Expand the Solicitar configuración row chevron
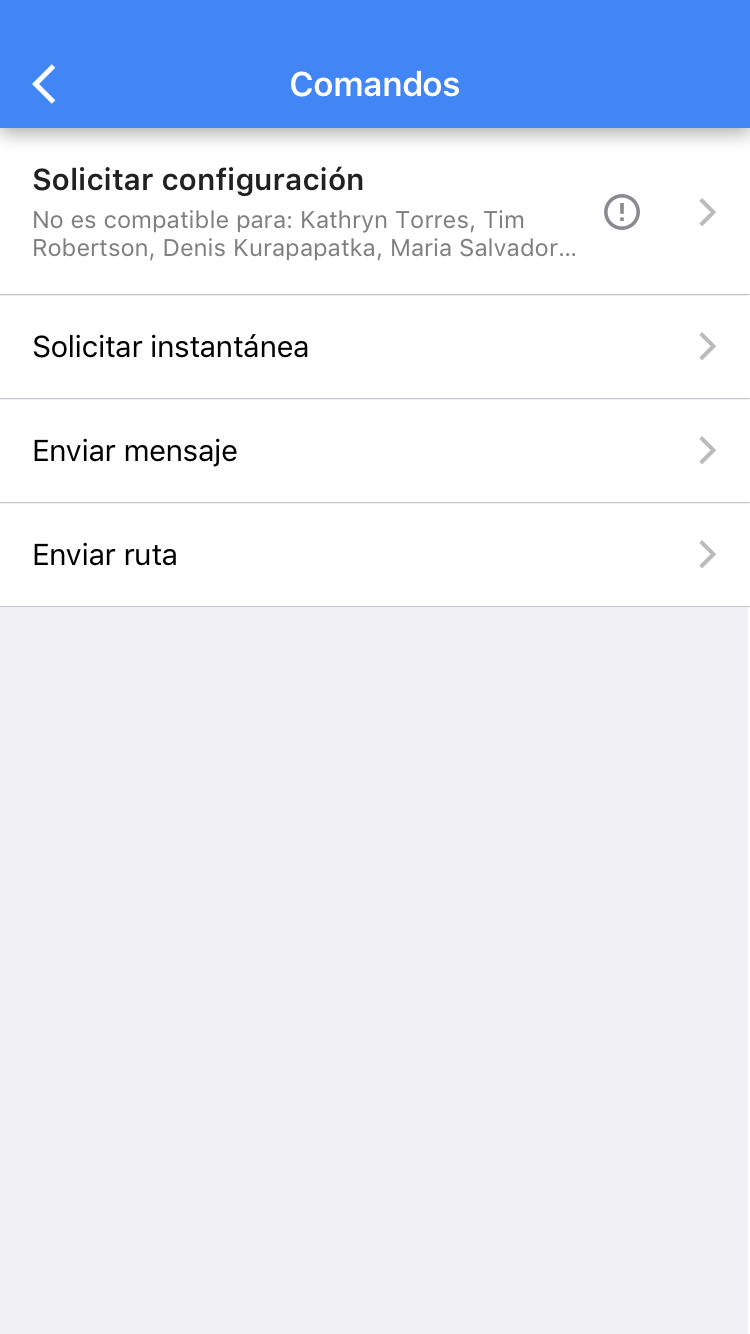 [707, 212]
